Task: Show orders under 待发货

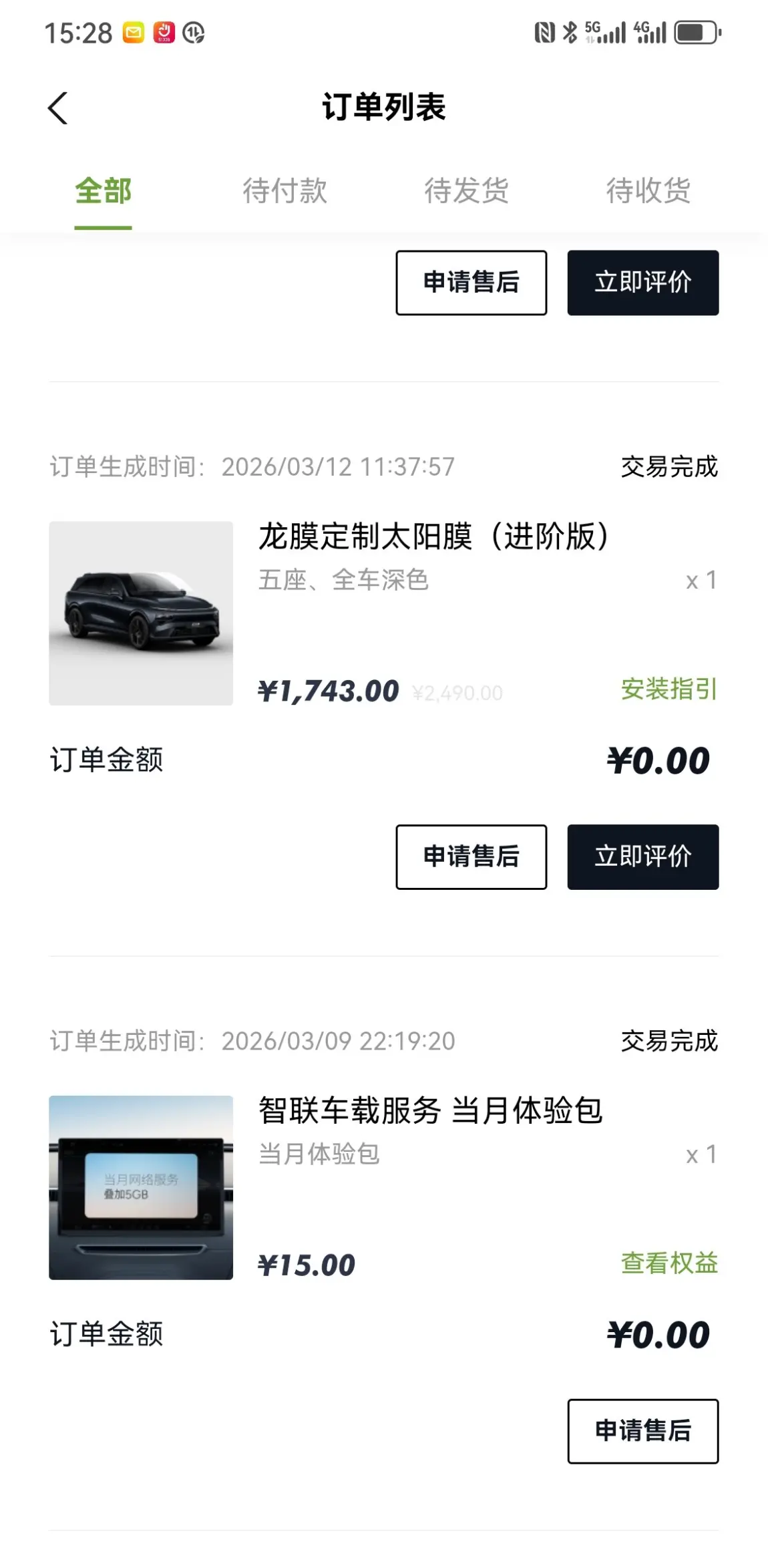Action: coord(466,191)
